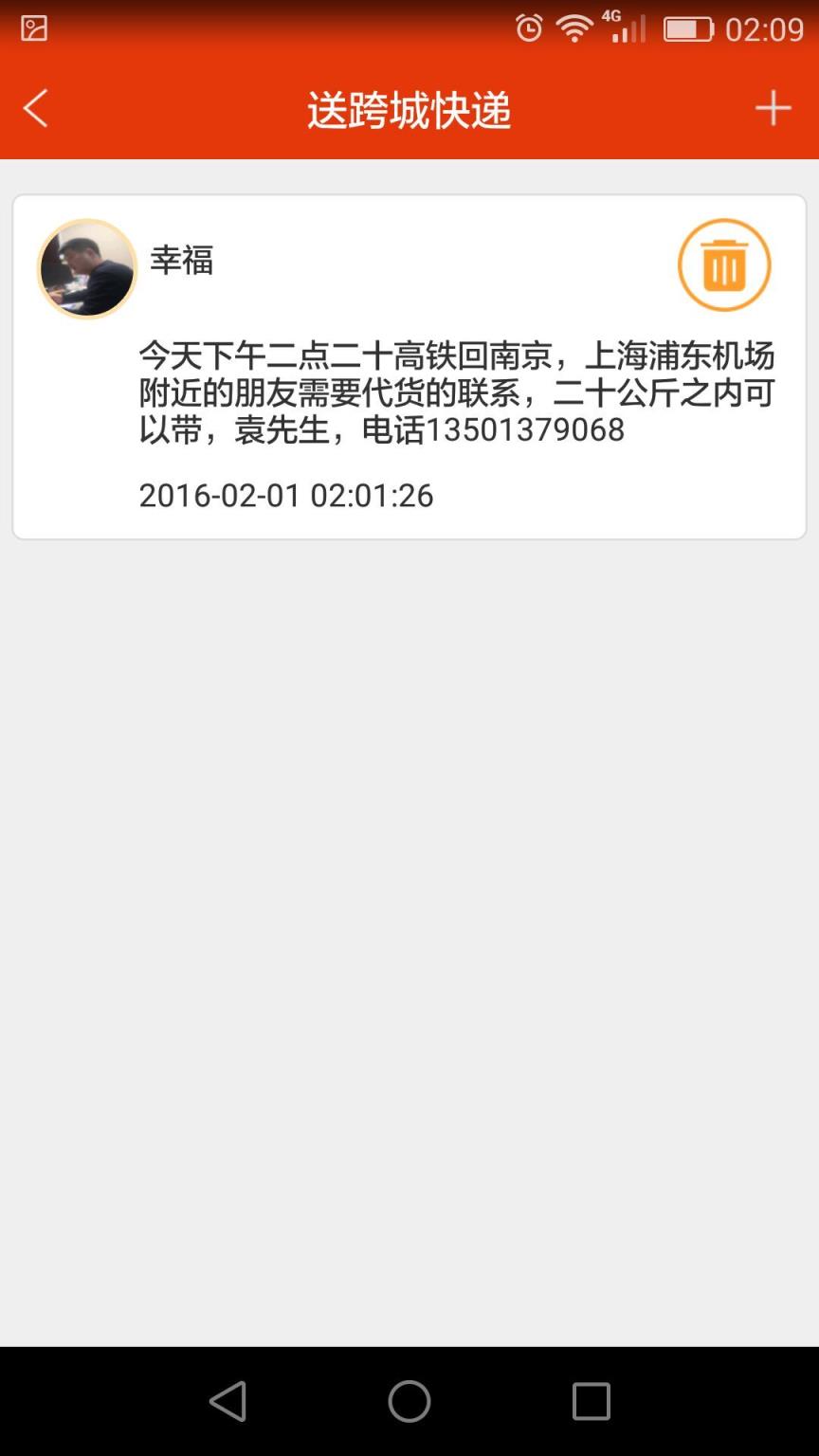The width and height of the screenshot is (819, 1456).
Task: Tap the timestamp 2016-02-01 02:01:26
Action: [x=285, y=495]
